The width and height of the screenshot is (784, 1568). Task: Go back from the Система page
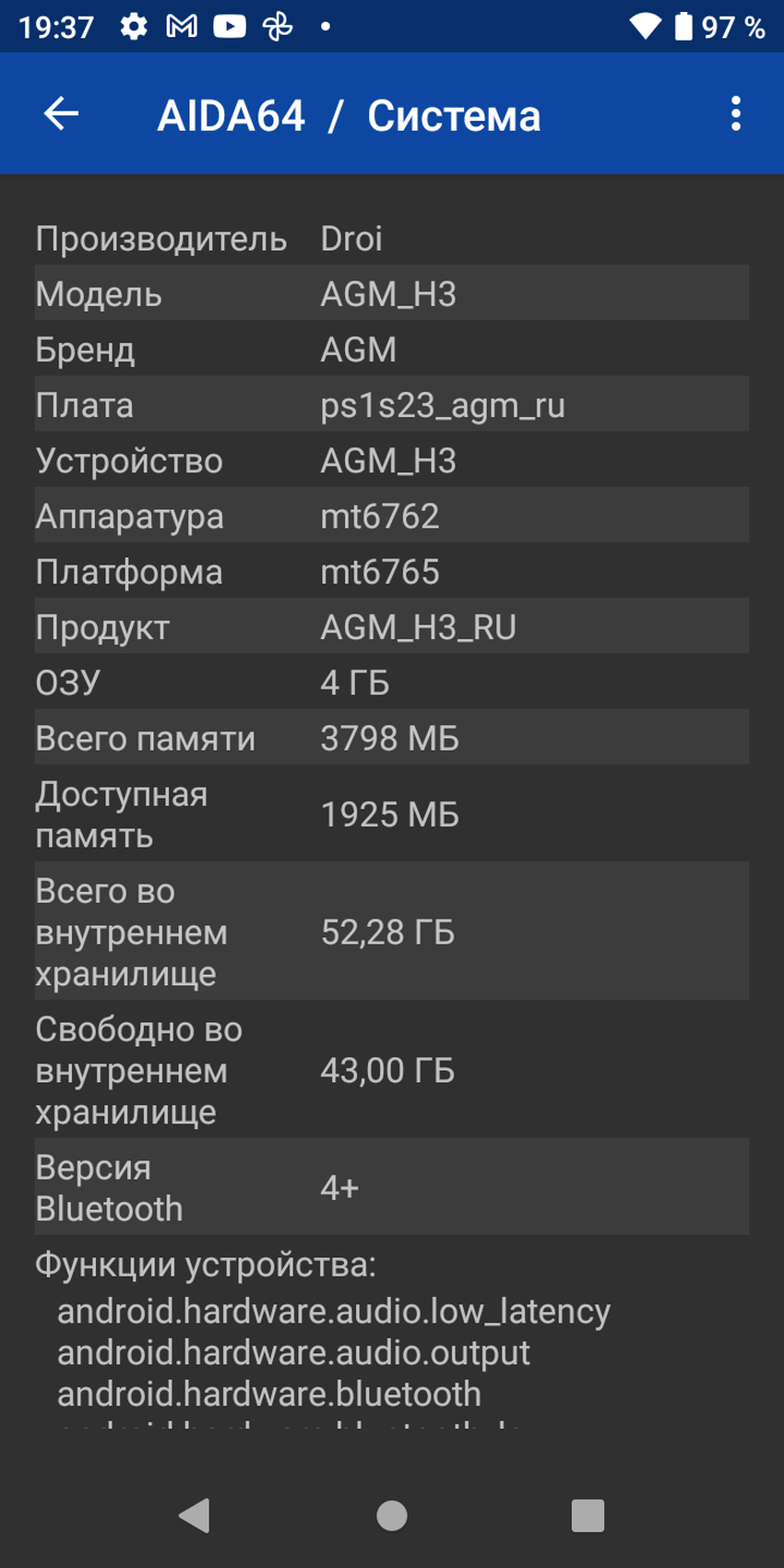(62, 114)
